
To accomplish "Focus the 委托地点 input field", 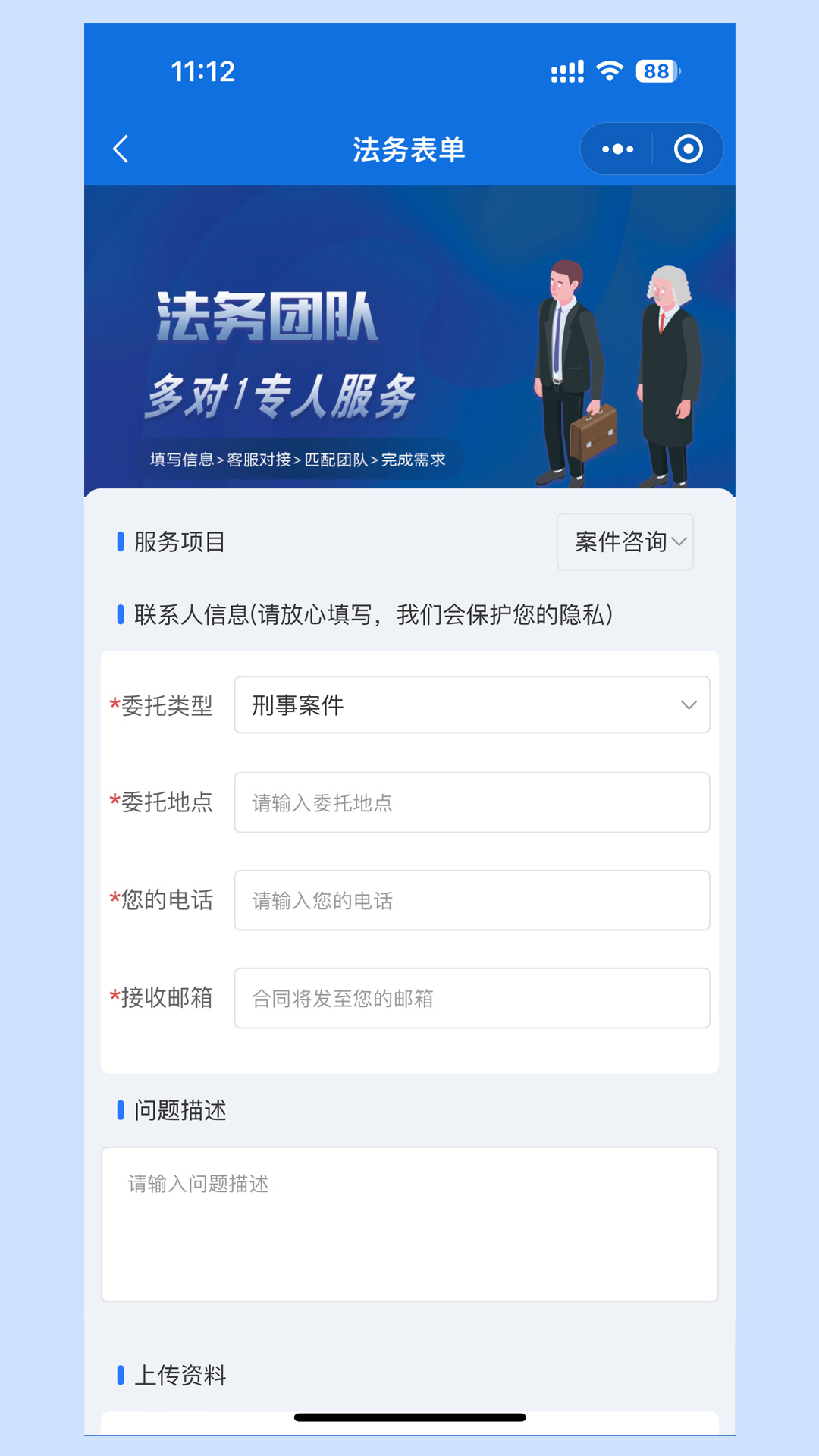I will tap(472, 802).
